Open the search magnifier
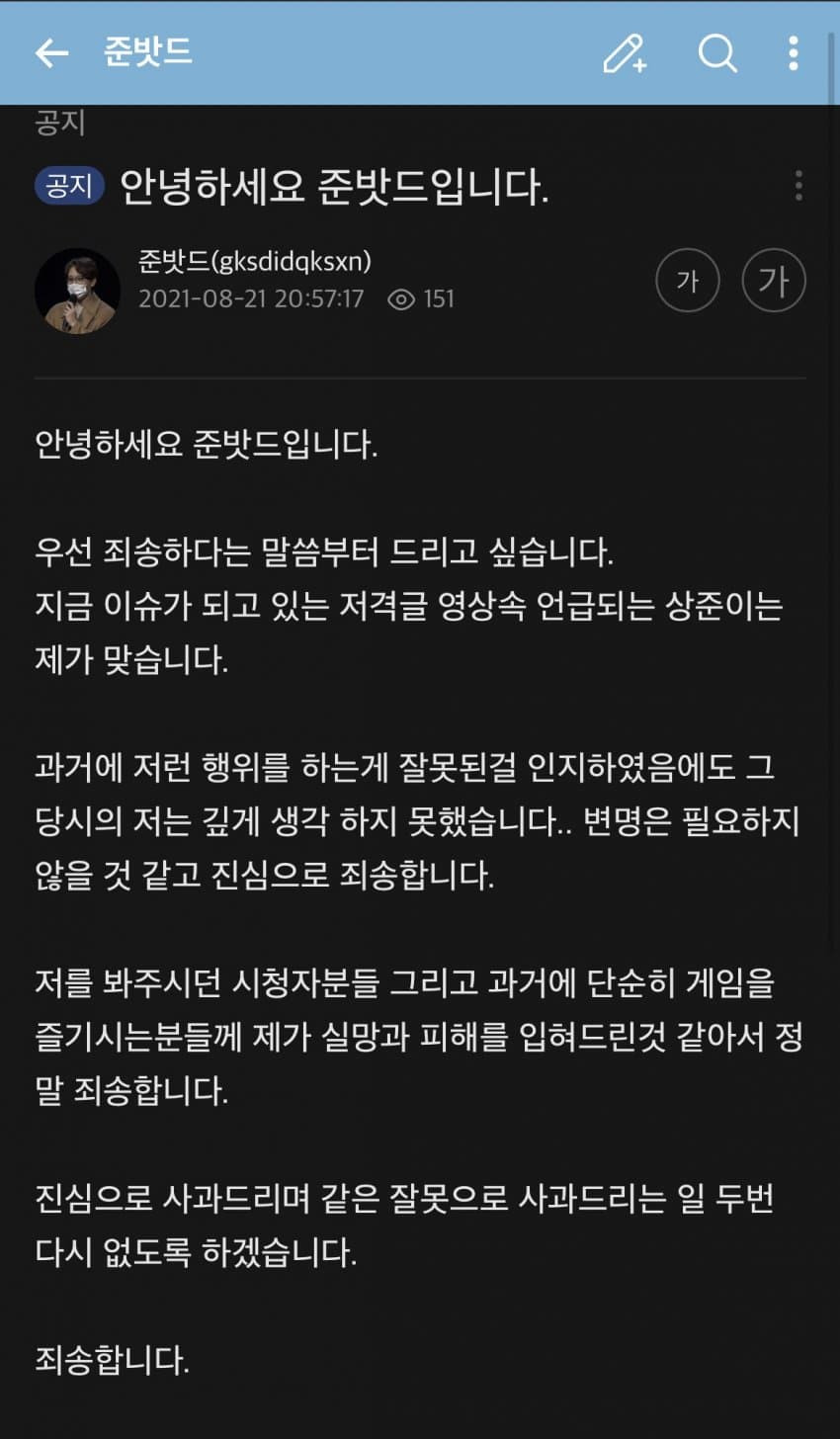 point(717,53)
